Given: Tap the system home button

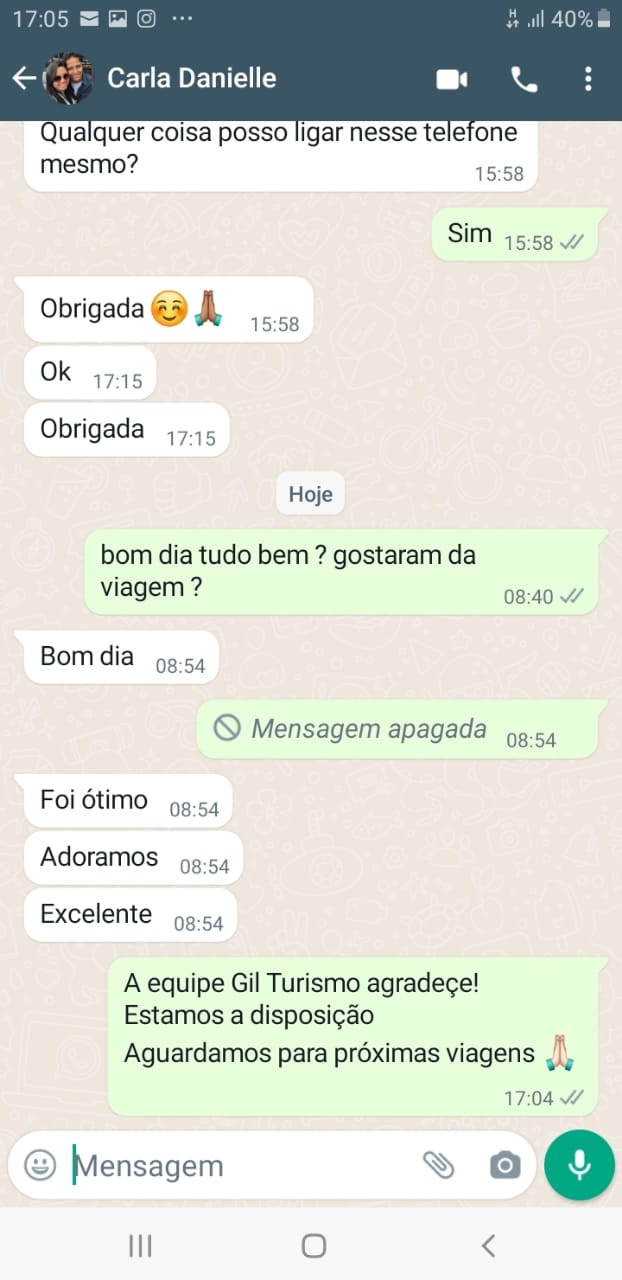Looking at the screenshot, I should pyautogui.click(x=314, y=1245).
